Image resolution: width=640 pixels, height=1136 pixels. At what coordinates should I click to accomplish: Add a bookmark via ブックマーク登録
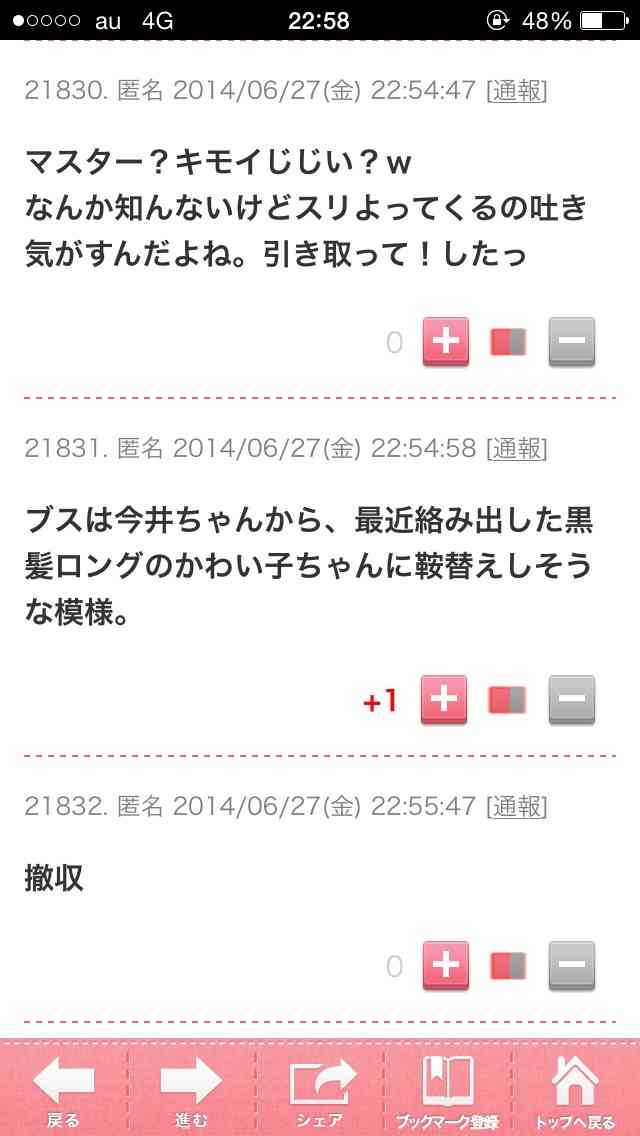(448, 1090)
